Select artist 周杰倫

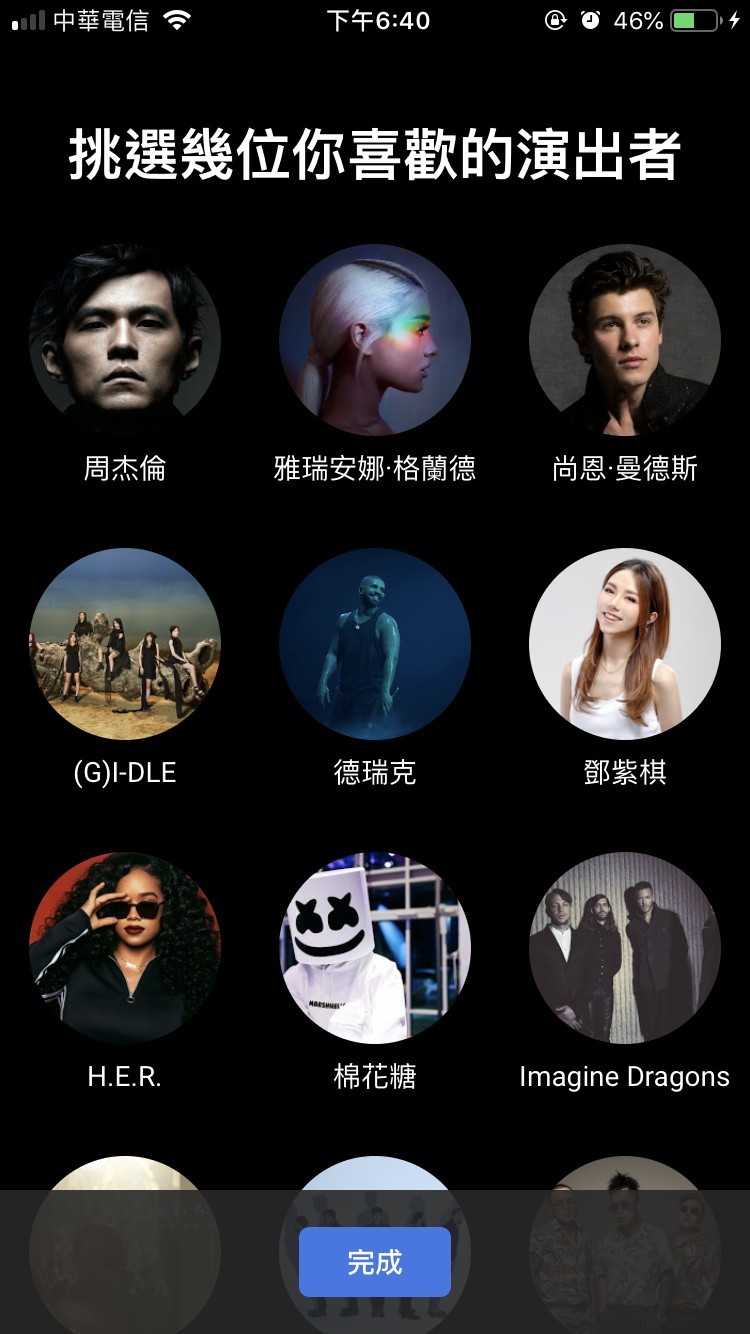[125, 340]
